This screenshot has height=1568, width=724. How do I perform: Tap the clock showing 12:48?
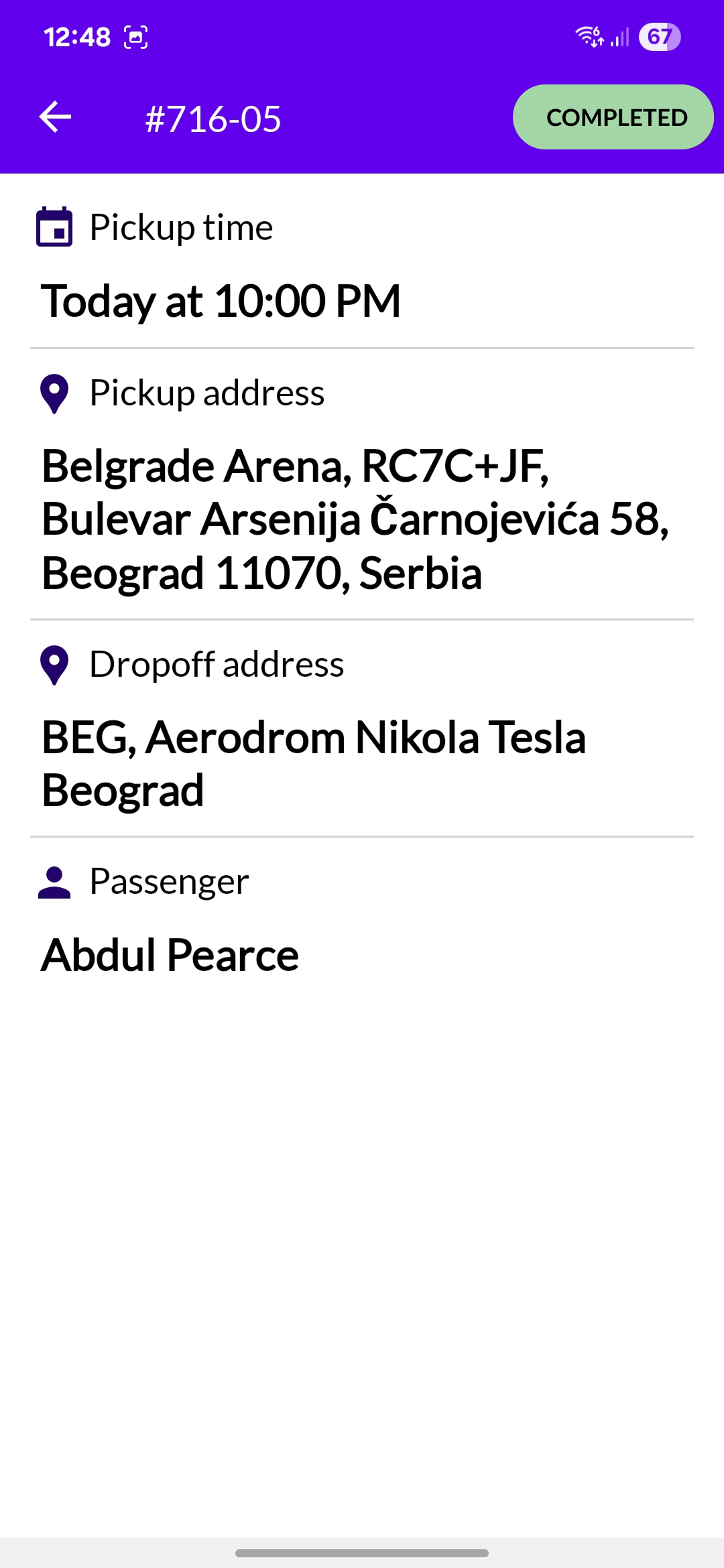tap(77, 37)
